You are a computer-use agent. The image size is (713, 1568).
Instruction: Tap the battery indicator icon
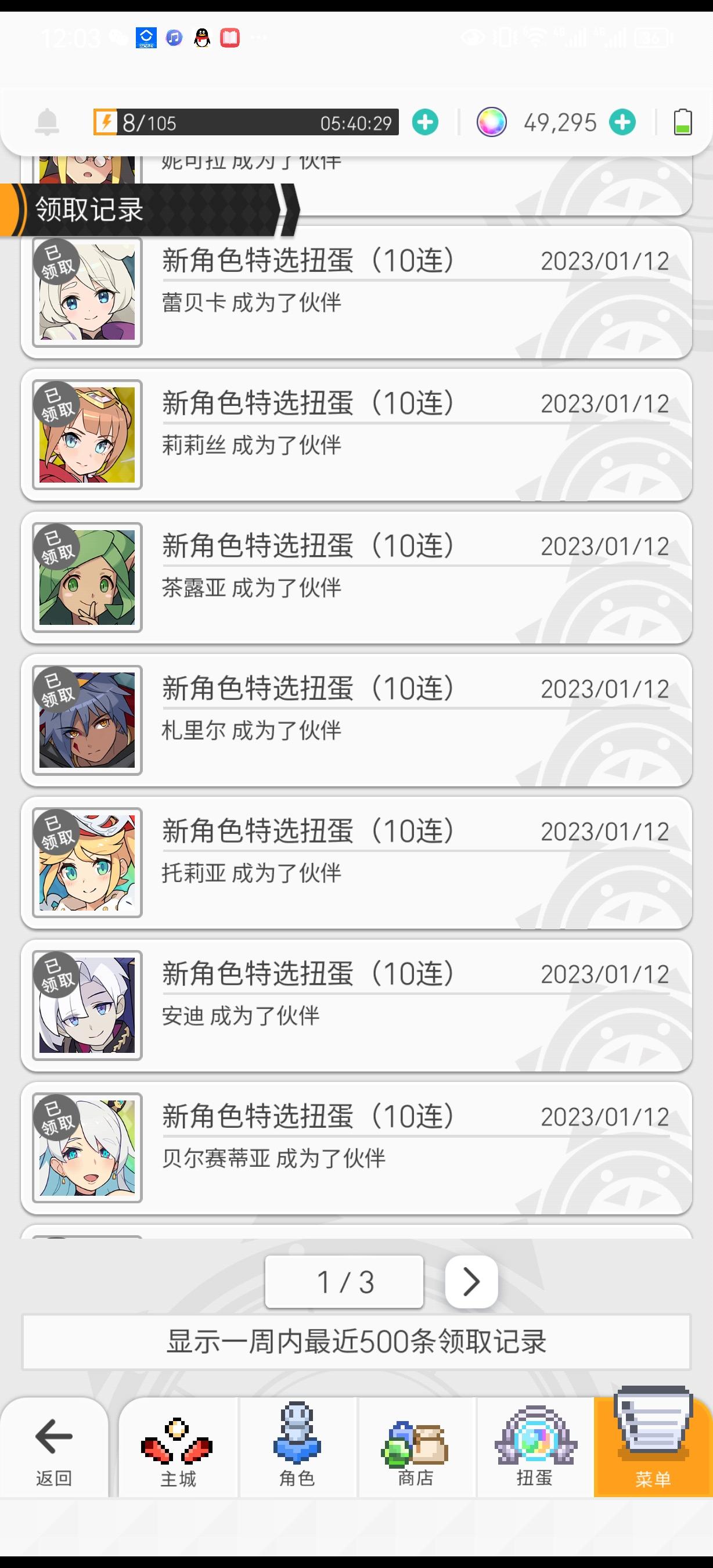pos(683,122)
